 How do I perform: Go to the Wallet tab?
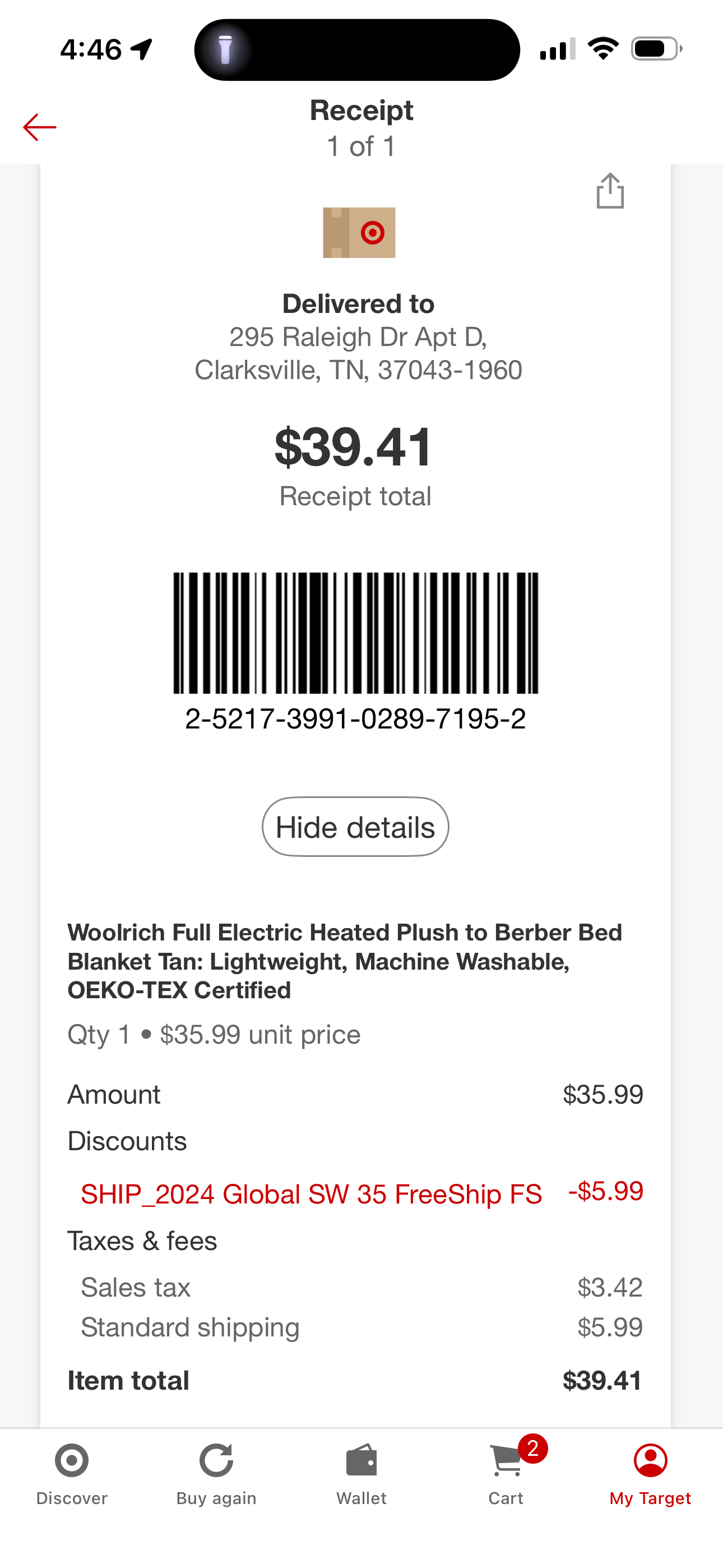361,1474
